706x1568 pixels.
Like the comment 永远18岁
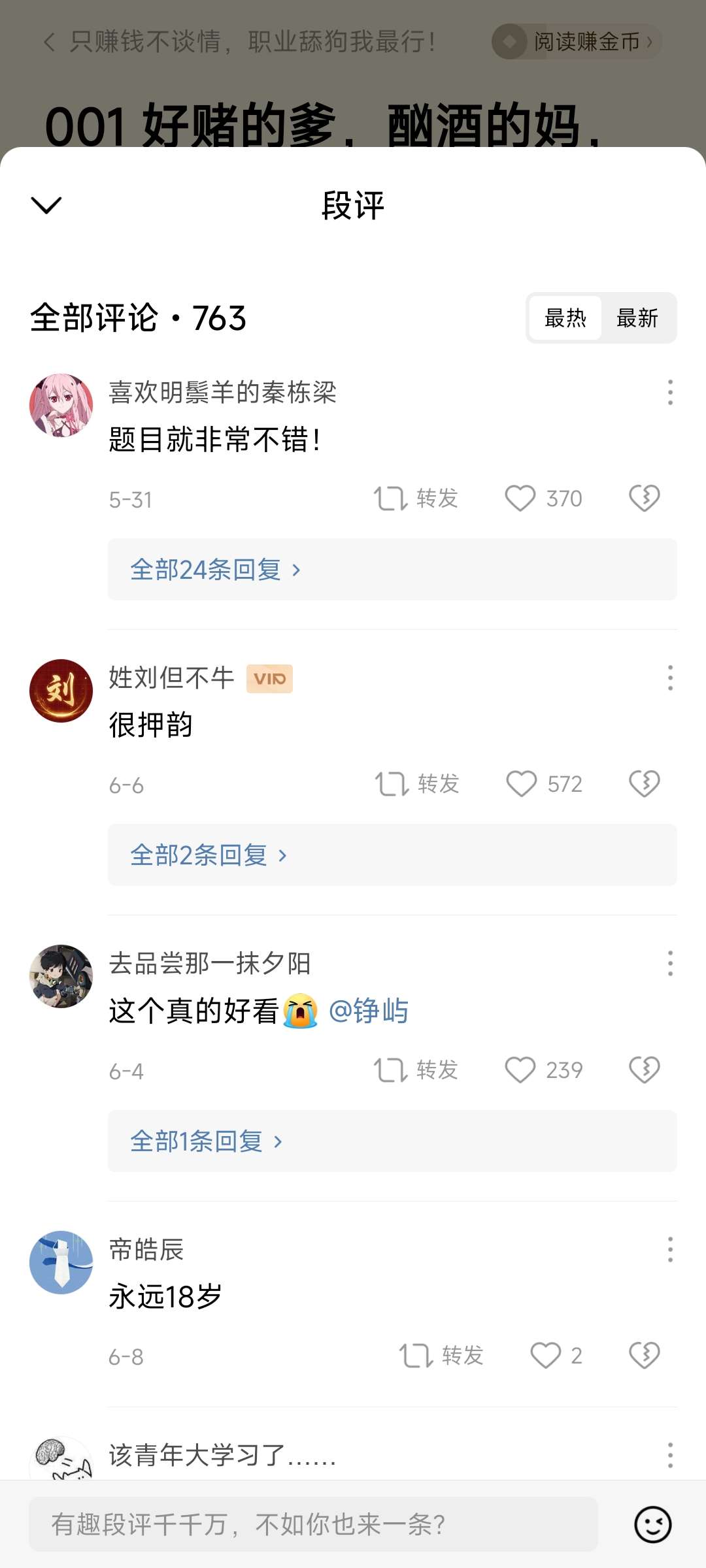click(545, 1356)
